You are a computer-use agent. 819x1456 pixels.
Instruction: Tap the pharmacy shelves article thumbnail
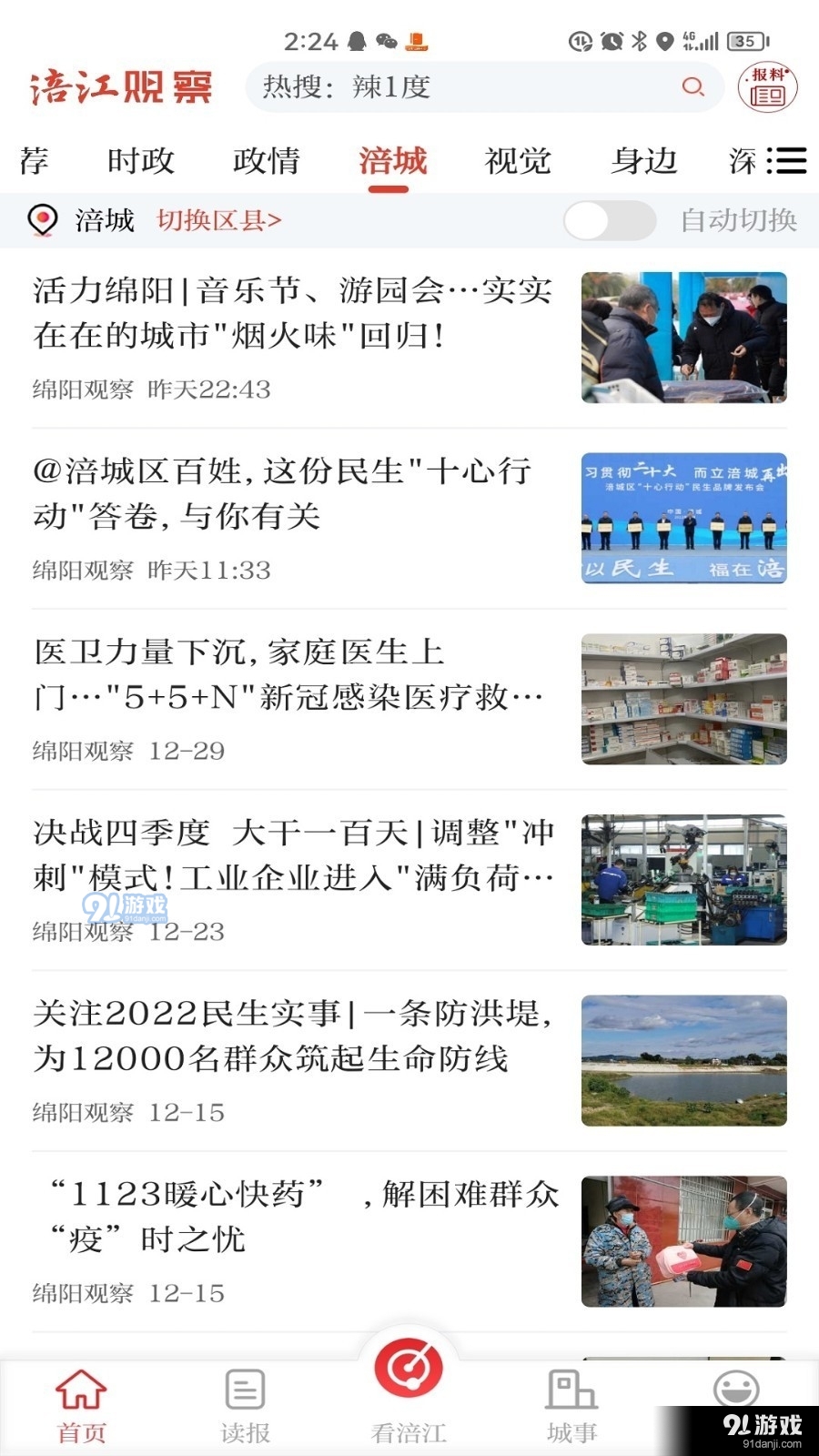click(683, 699)
